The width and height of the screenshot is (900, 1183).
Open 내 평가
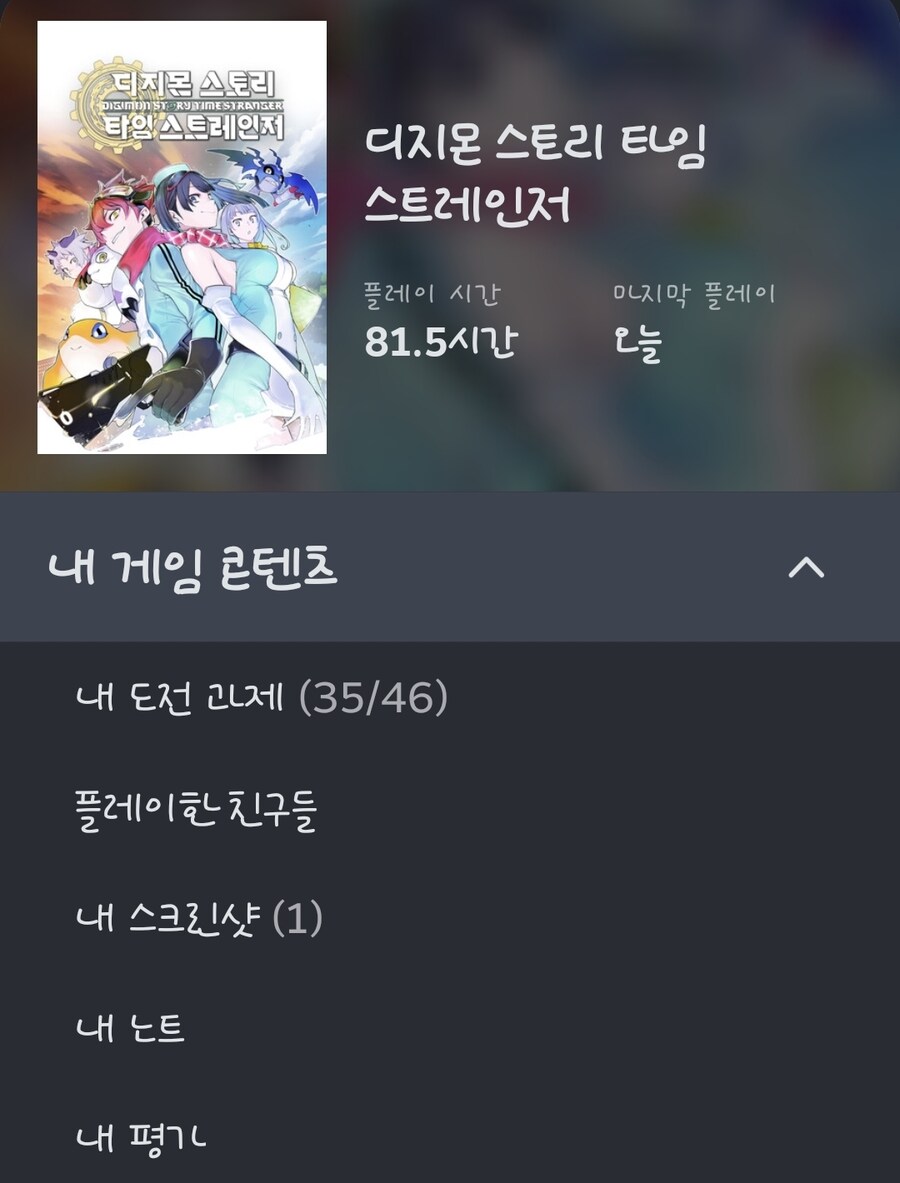pyautogui.click(x=141, y=1137)
